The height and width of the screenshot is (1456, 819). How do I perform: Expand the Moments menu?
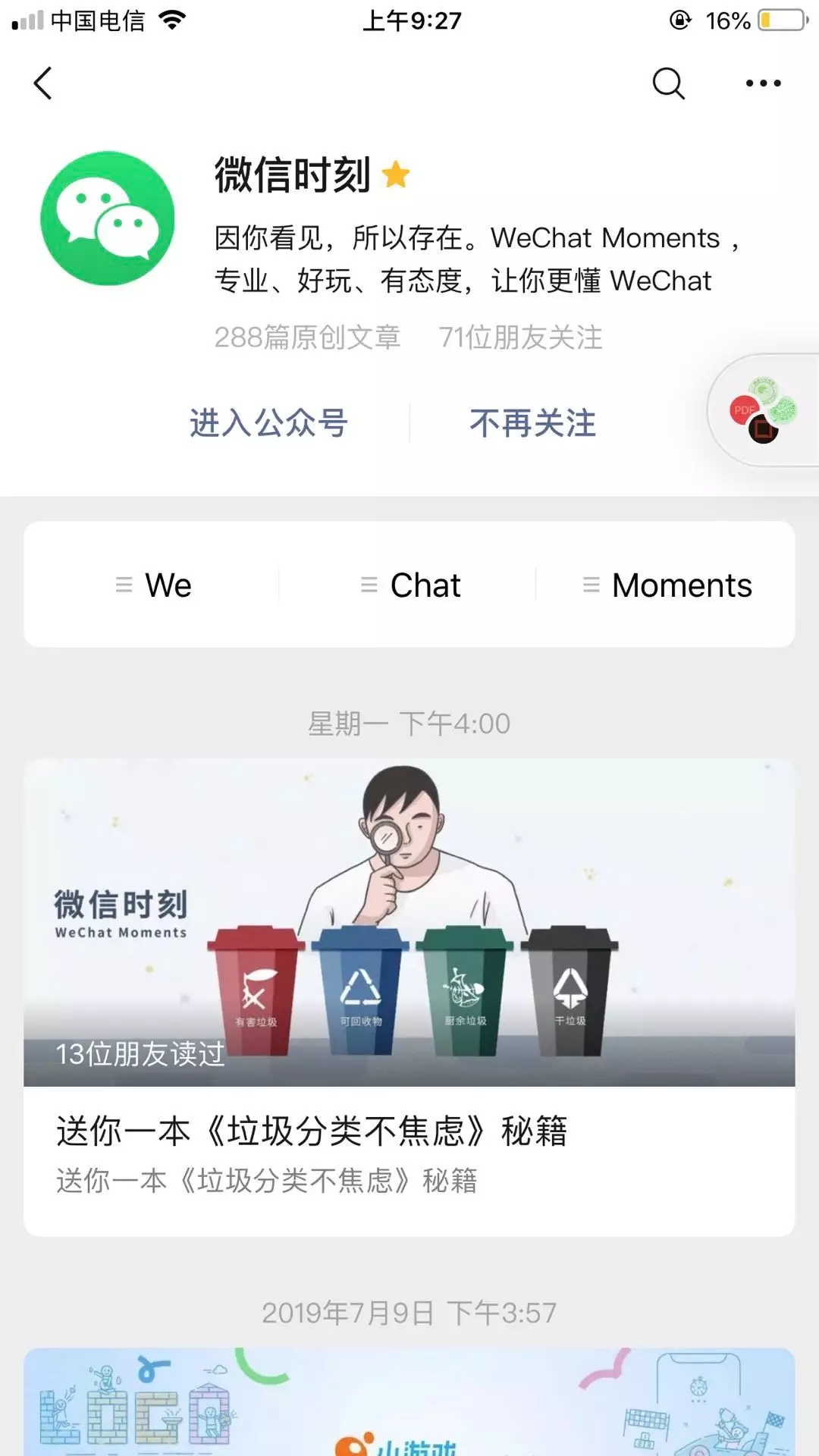[667, 585]
